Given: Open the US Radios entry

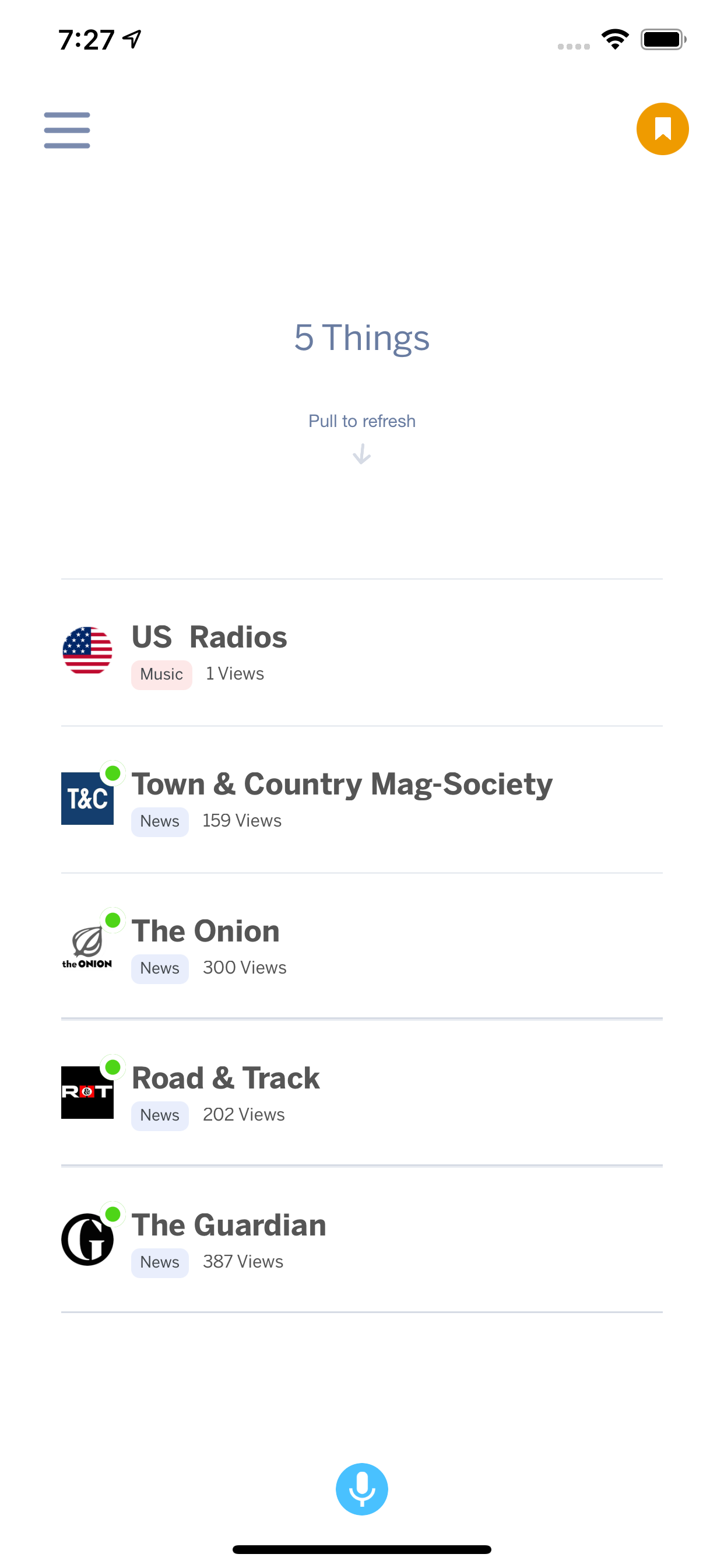Looking at the screenshot, I should point(361,653).
